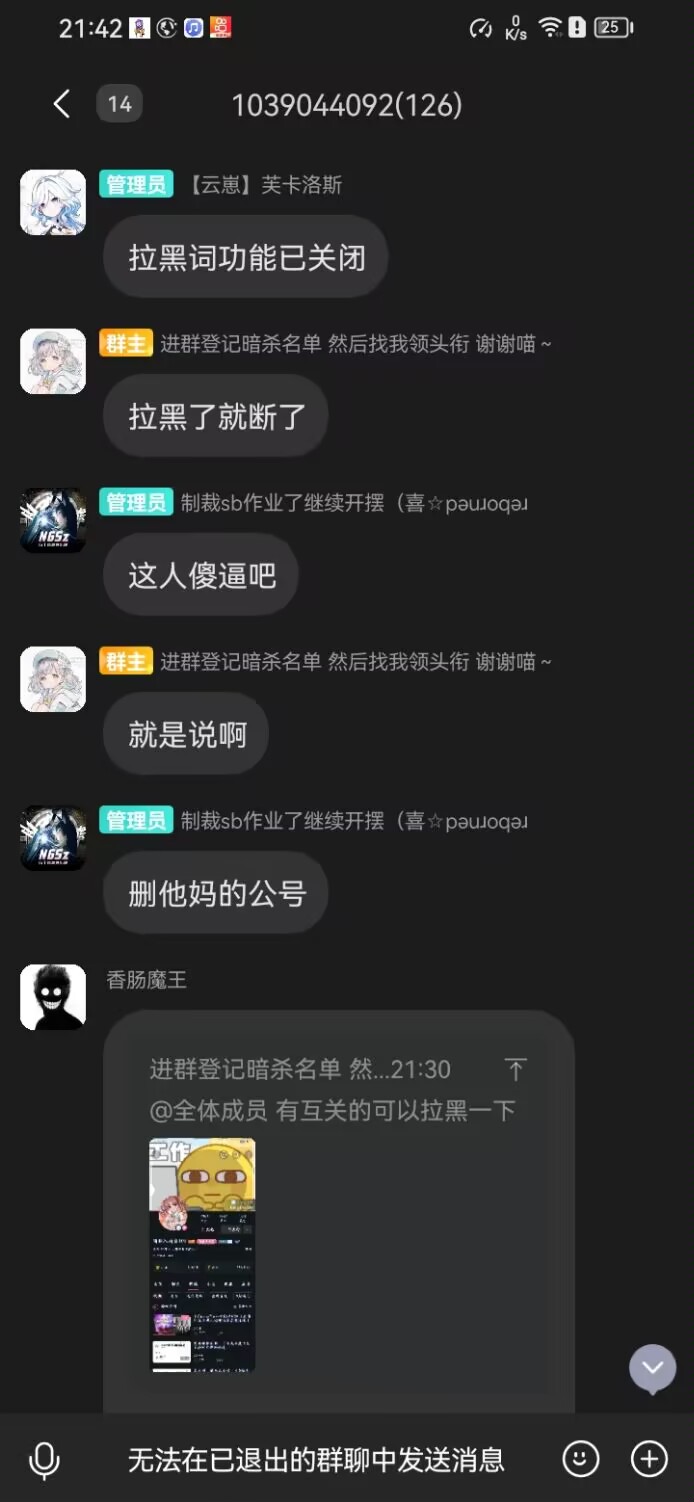Screen dimensions: 694x1502
Task: Jump to original quoted message arrow
Action: click(x=515, y=1069)
